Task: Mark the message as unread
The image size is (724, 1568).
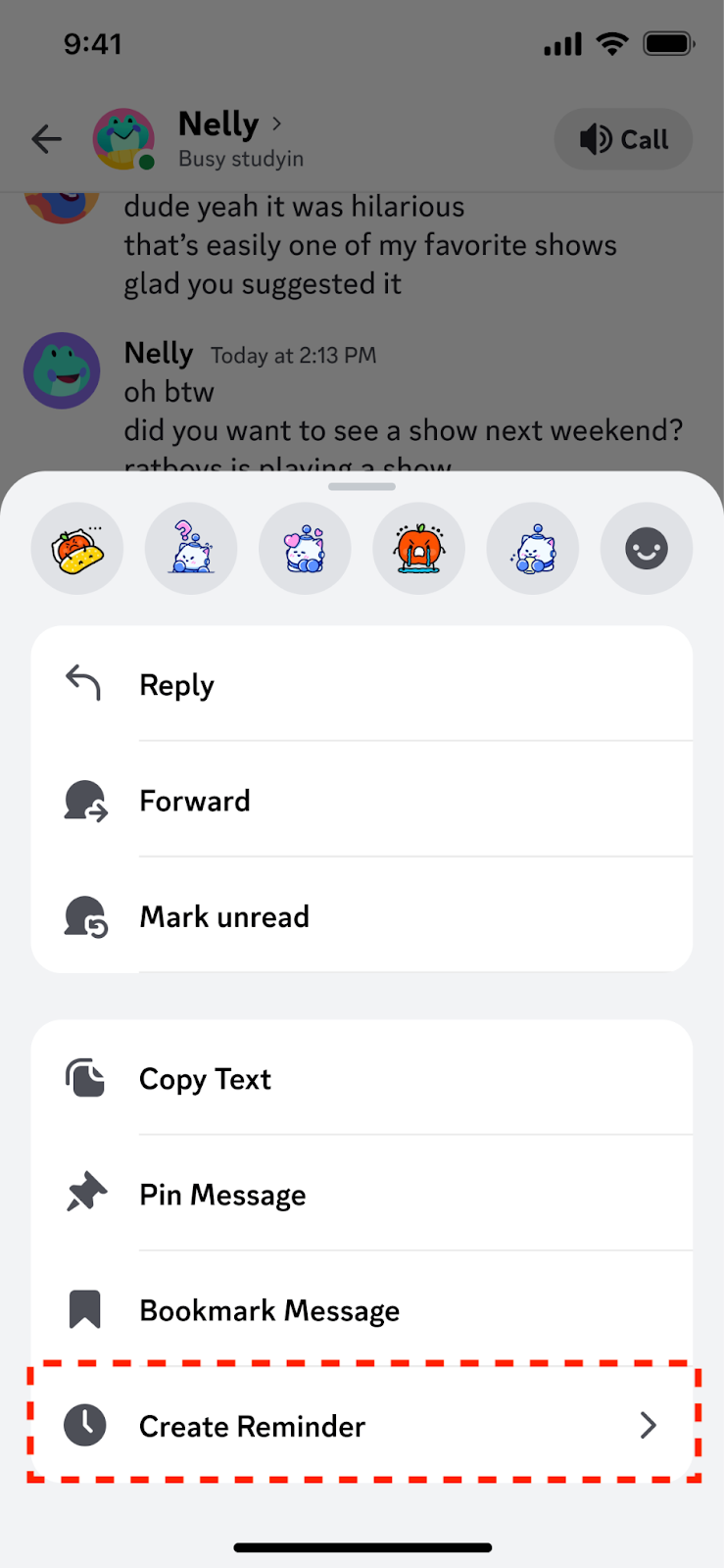Action: coord(361,915)
